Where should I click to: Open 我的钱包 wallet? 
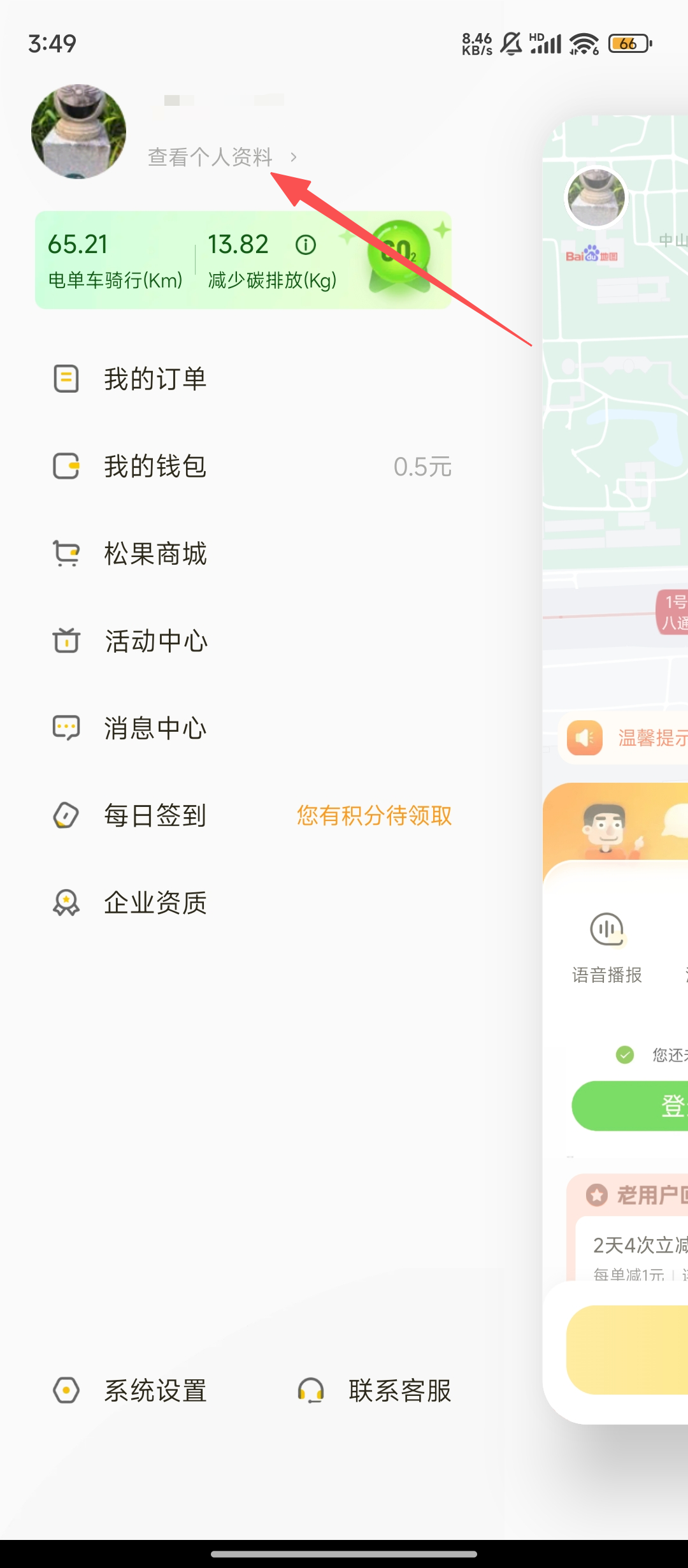coord(155,467)
